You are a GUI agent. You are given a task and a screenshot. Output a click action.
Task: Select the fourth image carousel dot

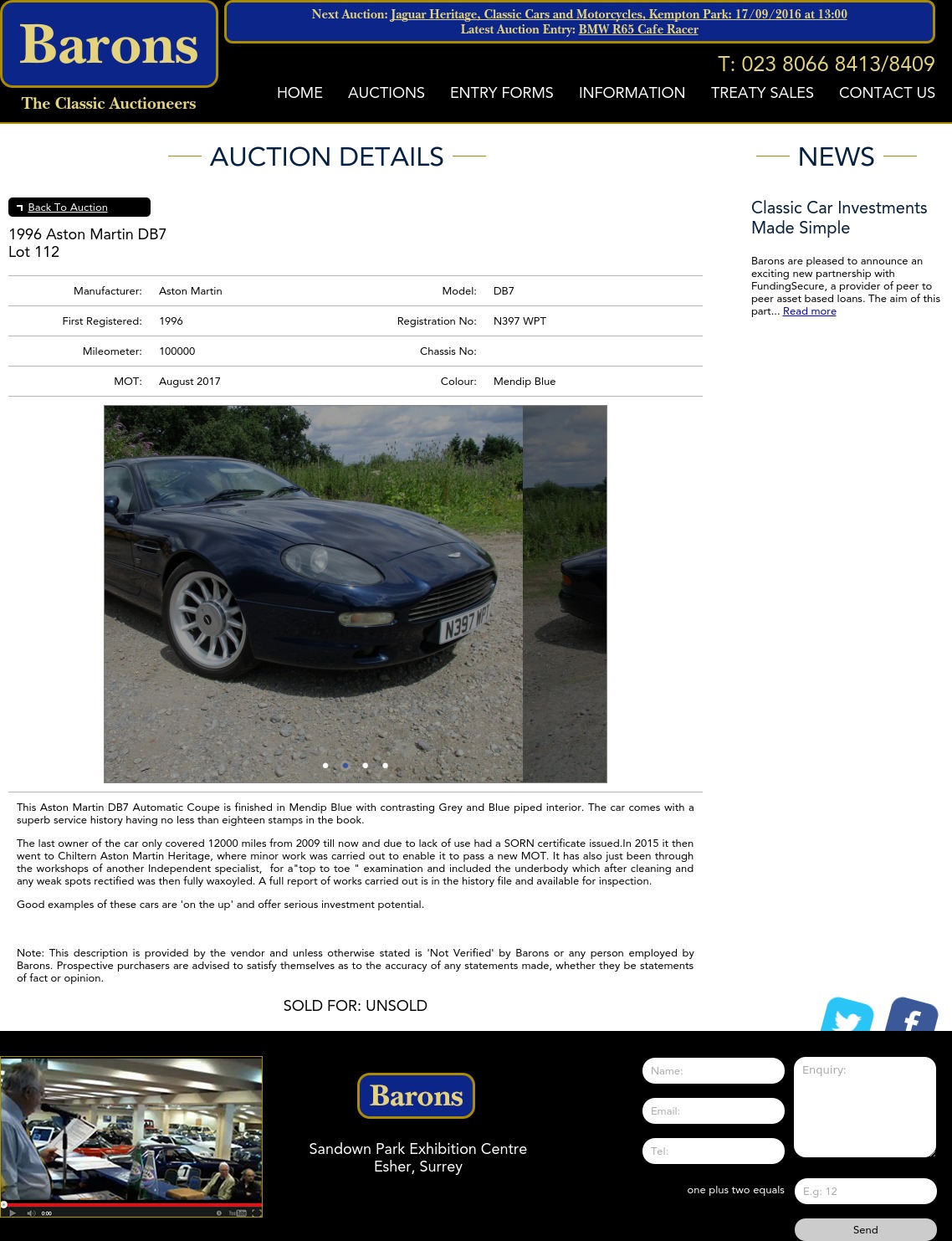click(385, 765)
